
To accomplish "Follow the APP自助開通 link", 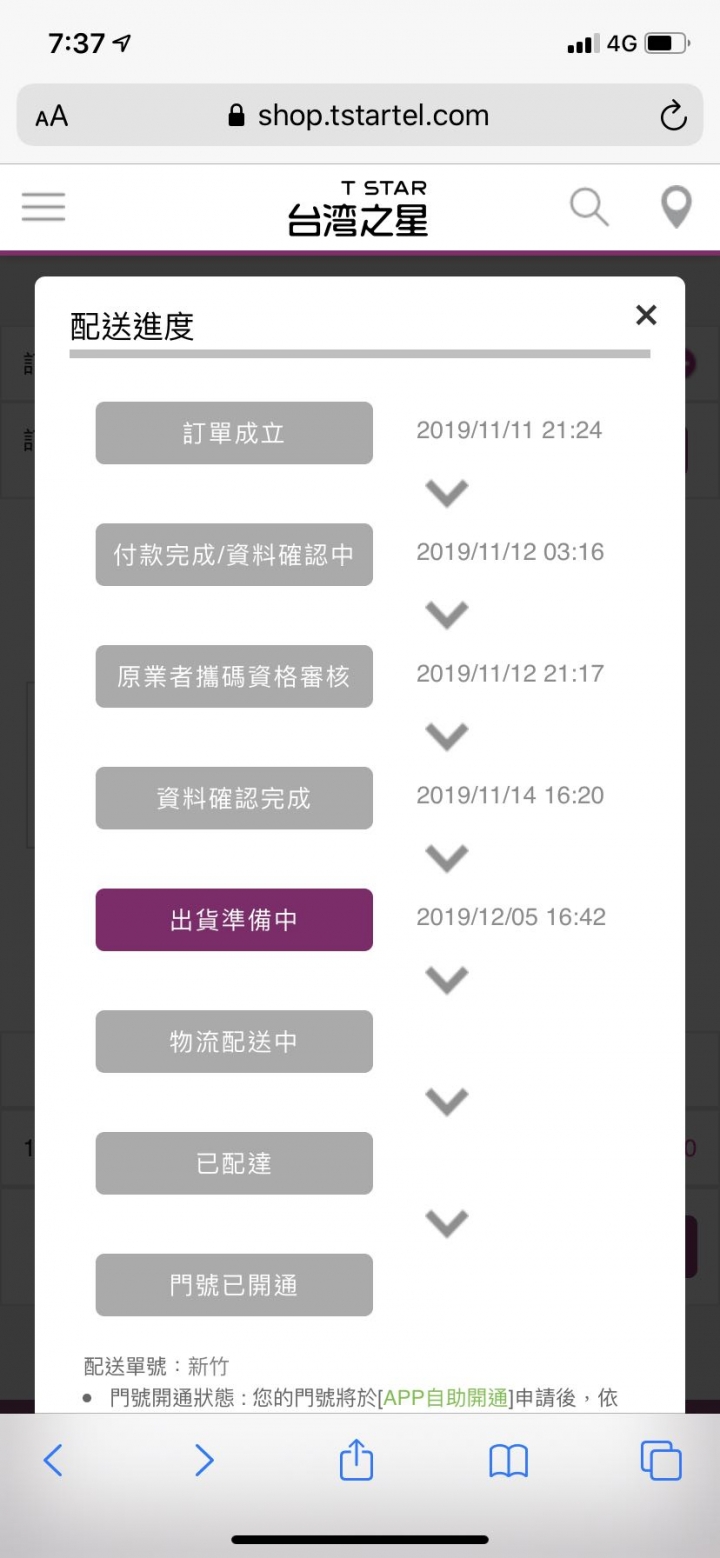I will (x=446, y=1398).
